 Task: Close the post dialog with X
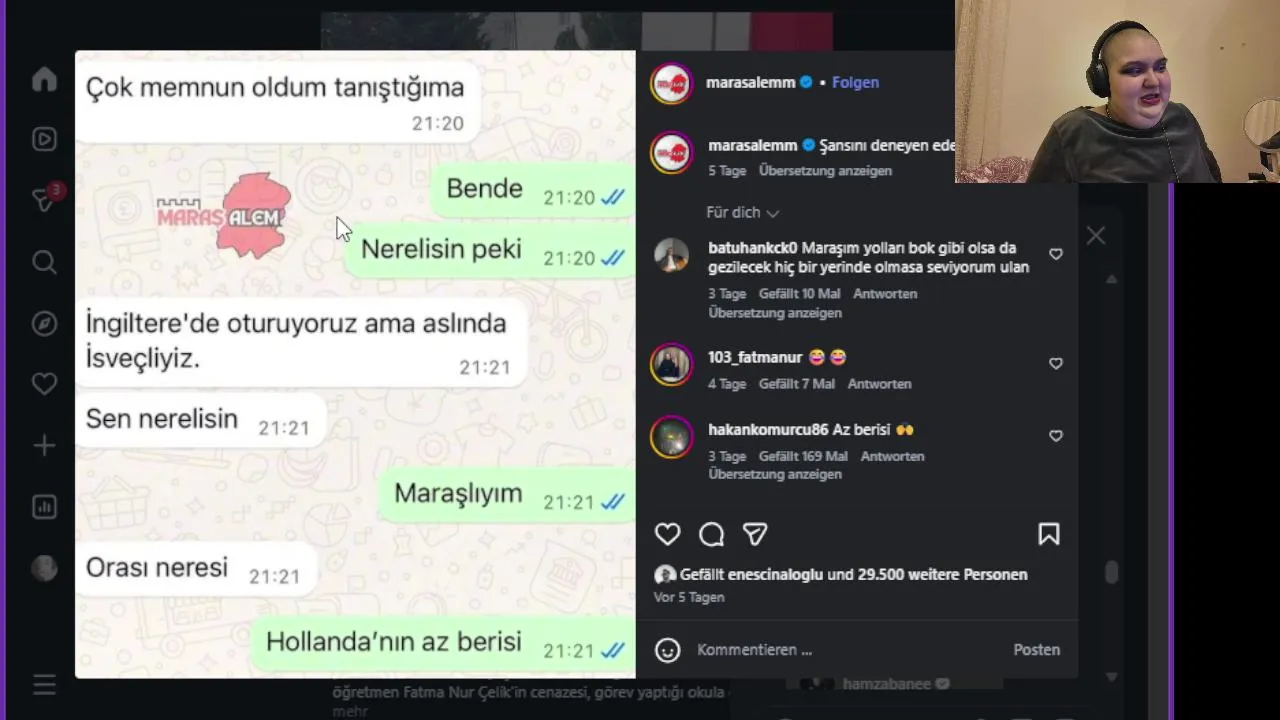click(x=1096, y=236)
